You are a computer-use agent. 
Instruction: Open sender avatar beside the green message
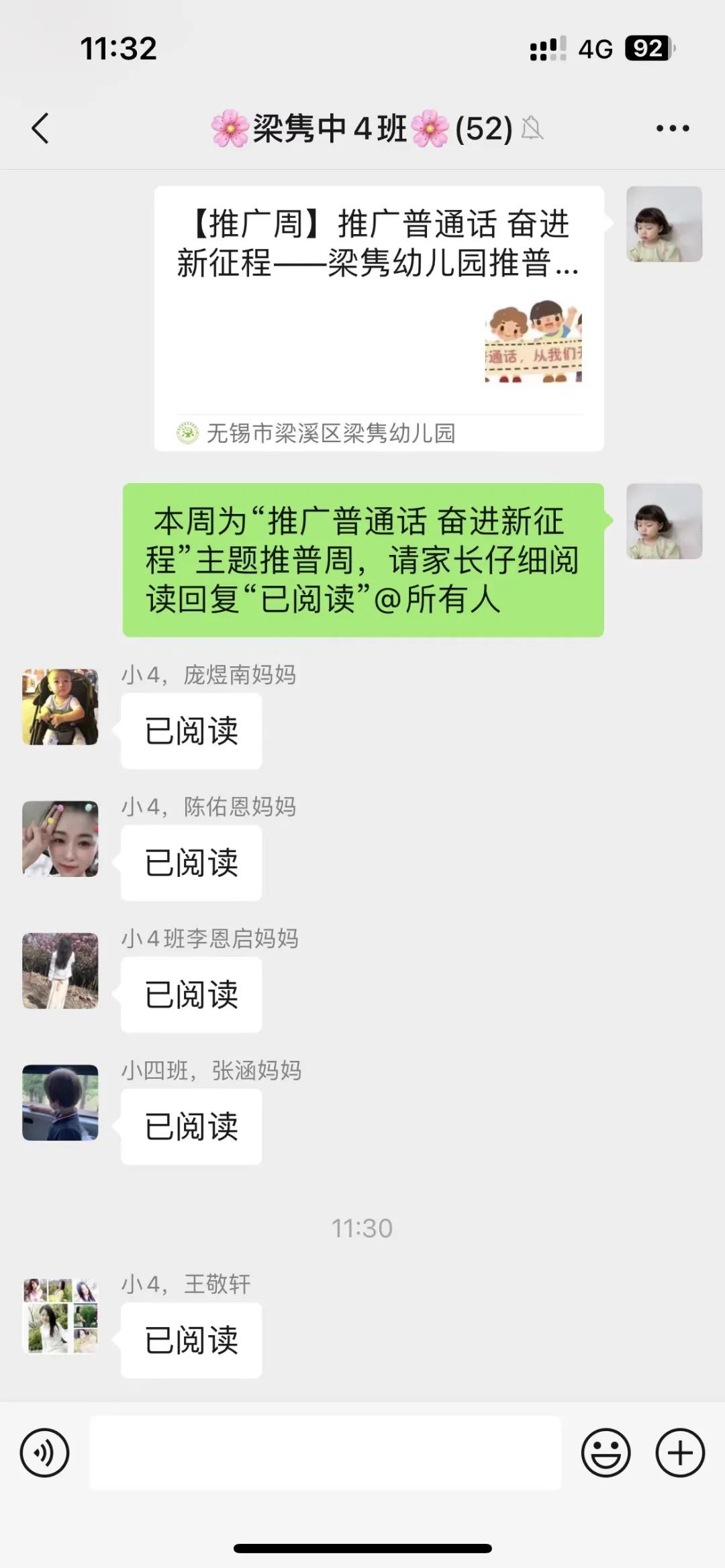tap(664, 521)
